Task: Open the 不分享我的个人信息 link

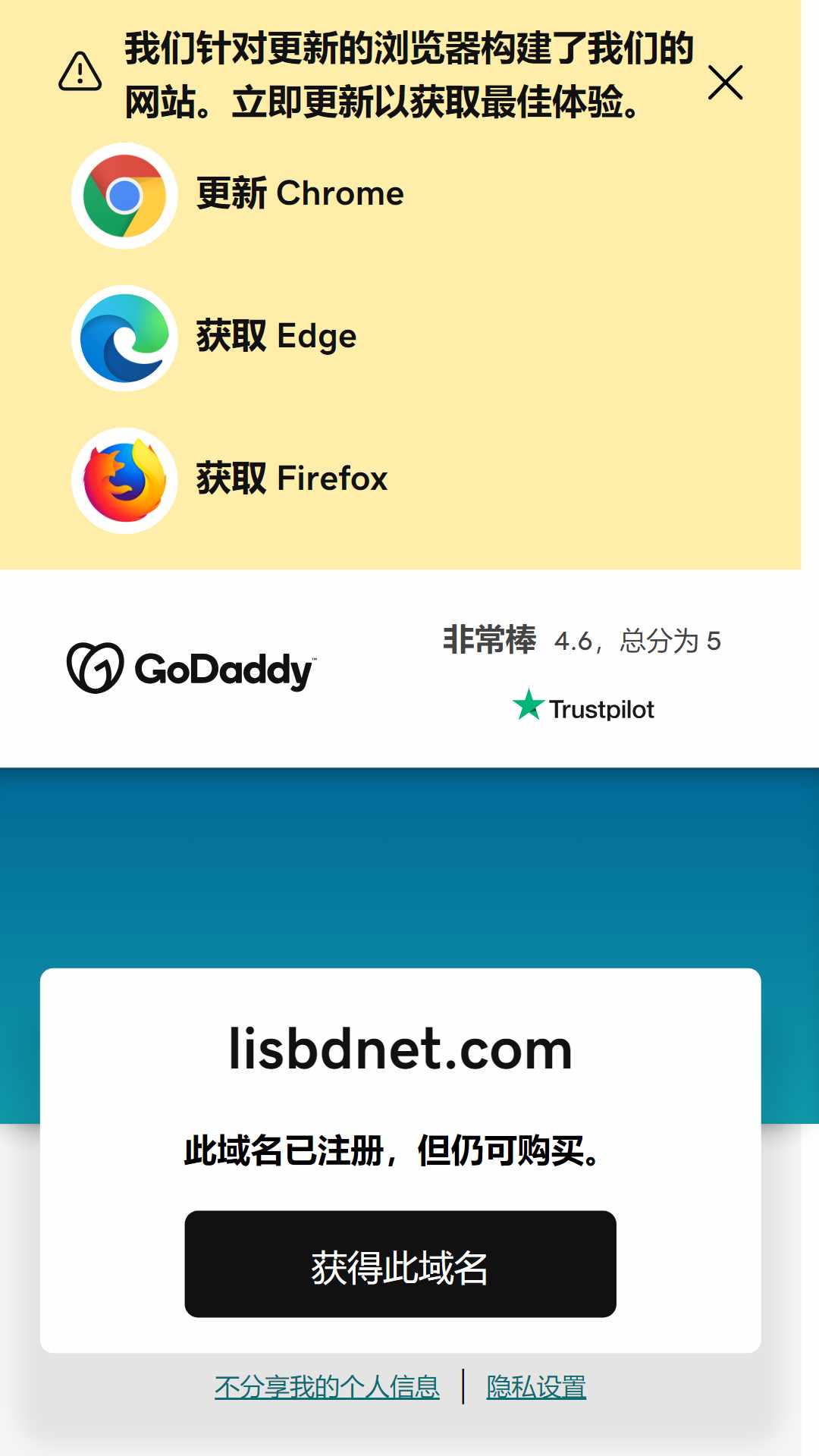Action: (327, 1387)
